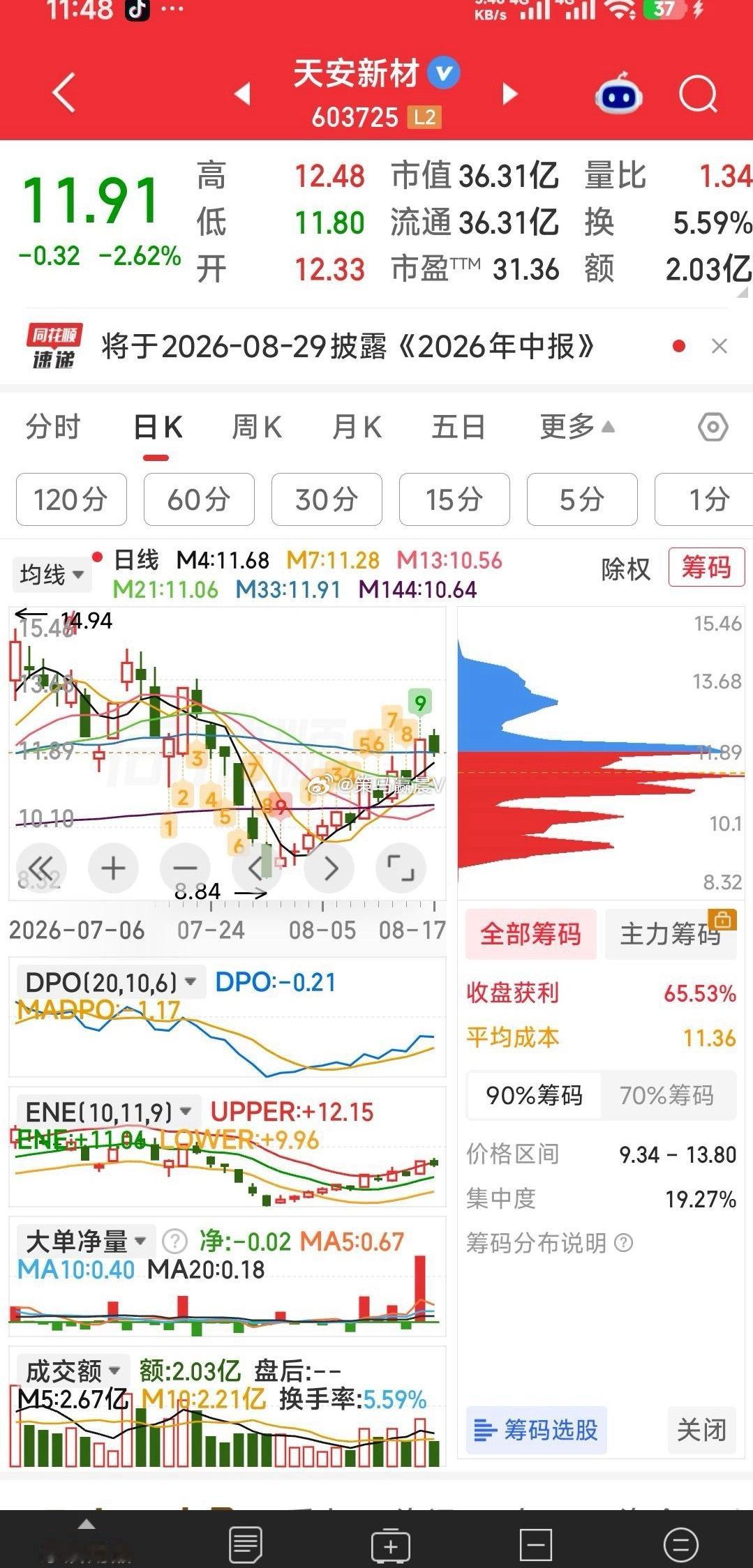
Task: Switch to the 分时 chart tab
Action: tap(53, 427)
